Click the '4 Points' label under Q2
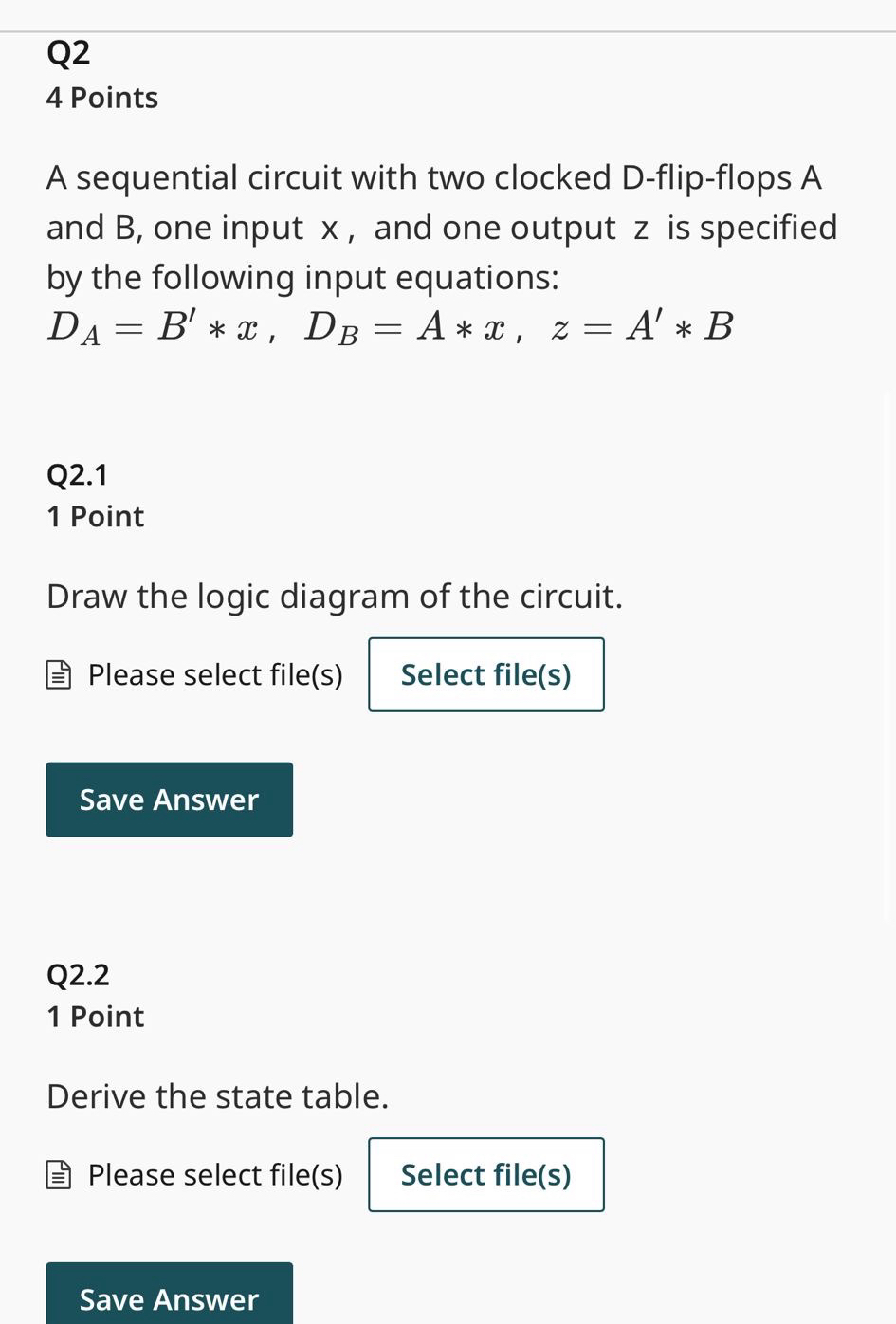Screen dimensions: 896x1324 tap(101, 97)
